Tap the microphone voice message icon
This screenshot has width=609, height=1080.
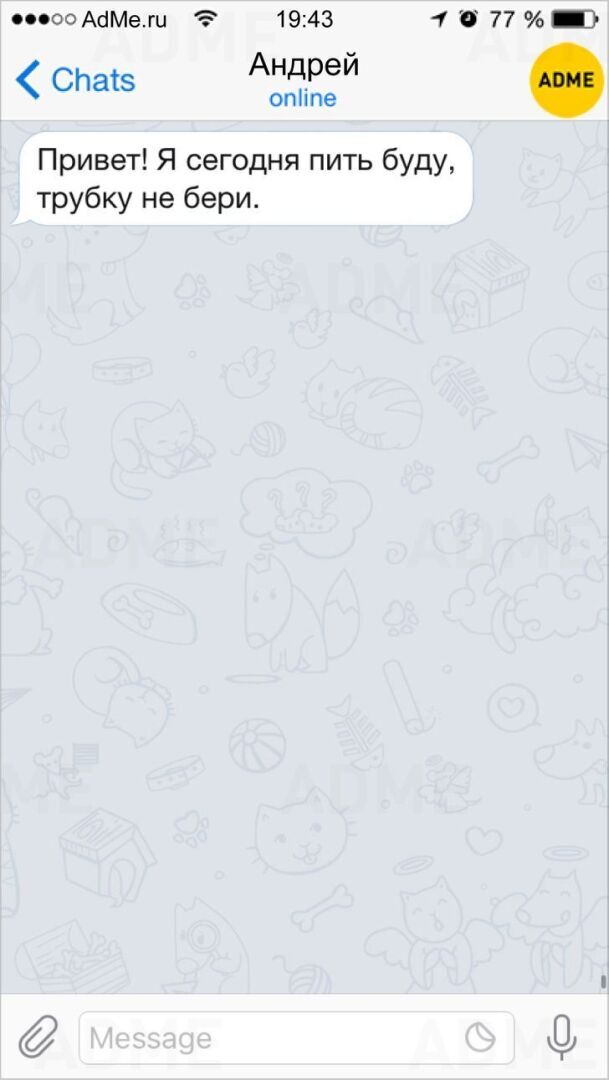click(562, 1037)
